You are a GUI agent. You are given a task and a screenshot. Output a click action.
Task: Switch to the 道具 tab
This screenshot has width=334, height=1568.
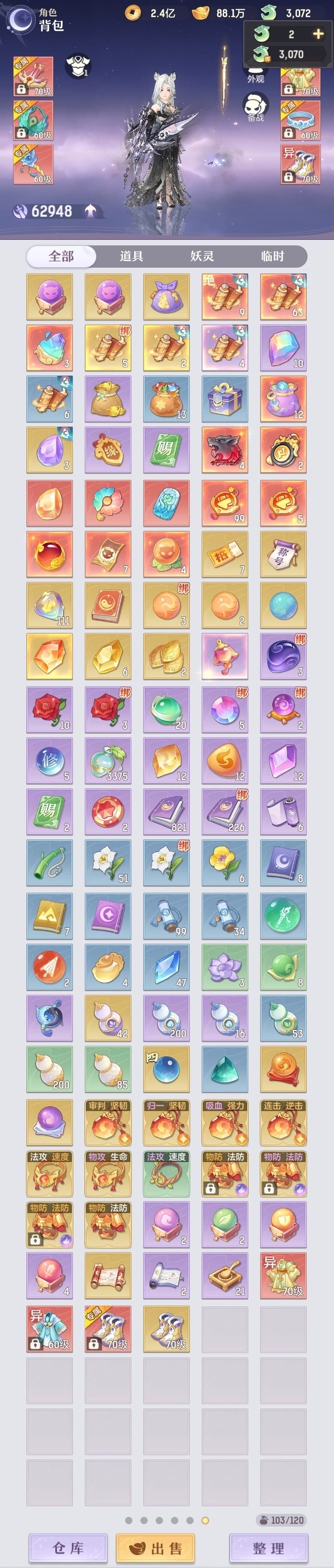tap(131, 256)
